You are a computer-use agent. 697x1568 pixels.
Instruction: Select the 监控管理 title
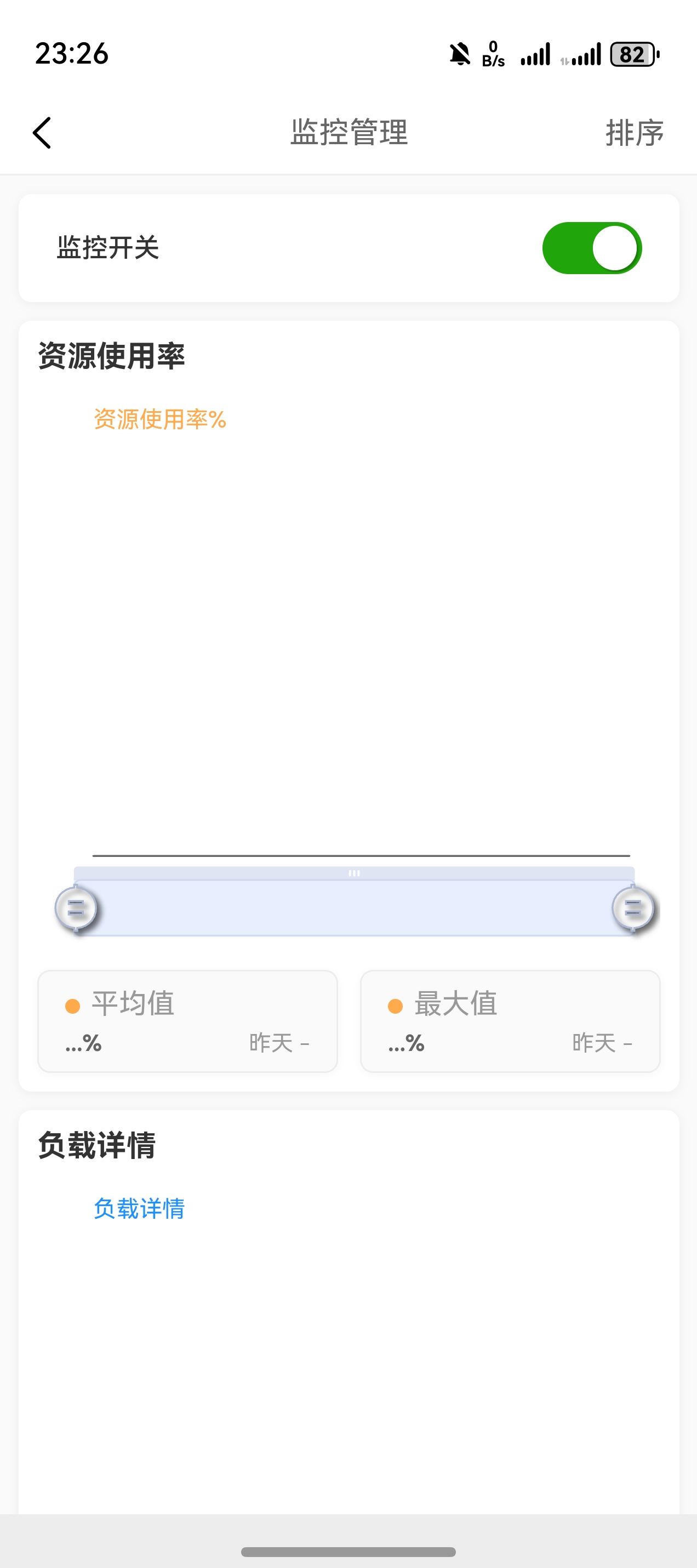(x=348, y=133)
